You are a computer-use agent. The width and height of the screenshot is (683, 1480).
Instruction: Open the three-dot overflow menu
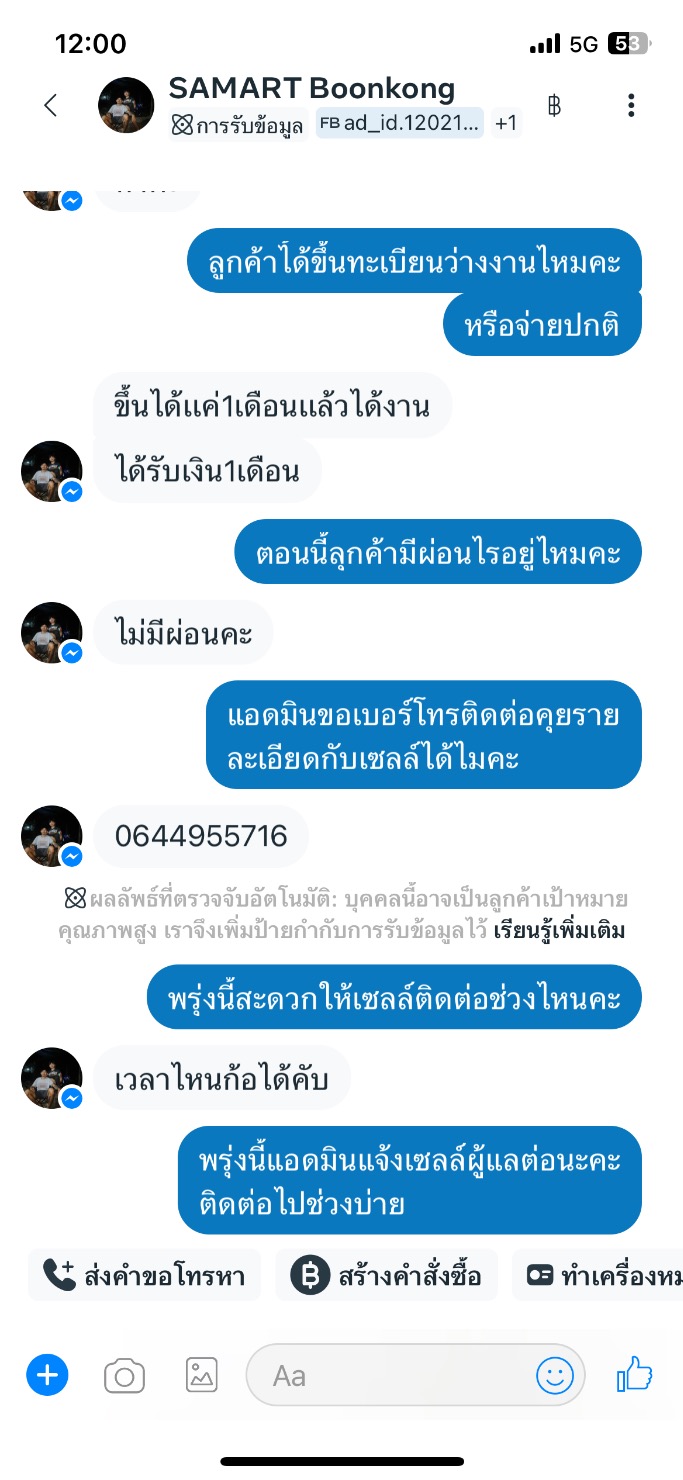[631, 105]
